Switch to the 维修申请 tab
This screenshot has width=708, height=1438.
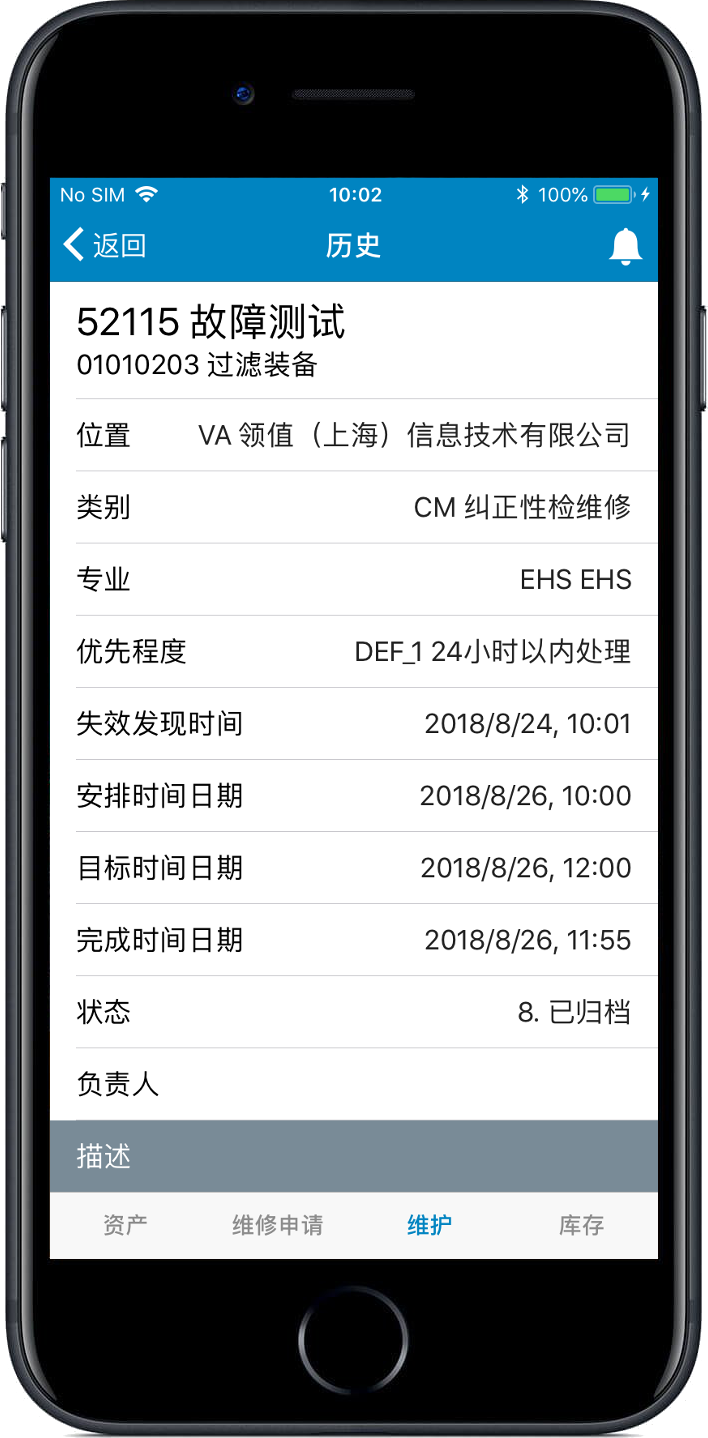(277, 1225)
